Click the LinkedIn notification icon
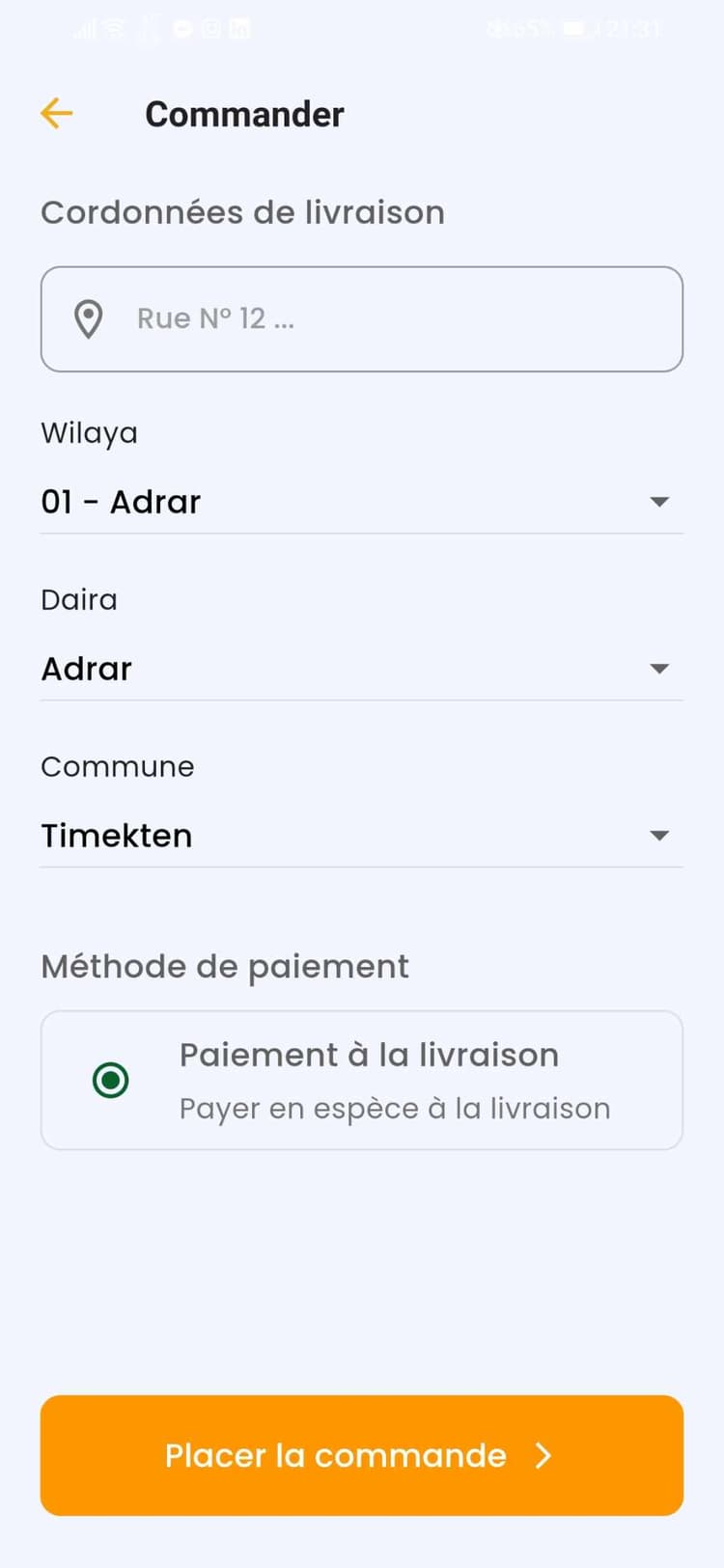724x1568 pixels. [238, 28]
